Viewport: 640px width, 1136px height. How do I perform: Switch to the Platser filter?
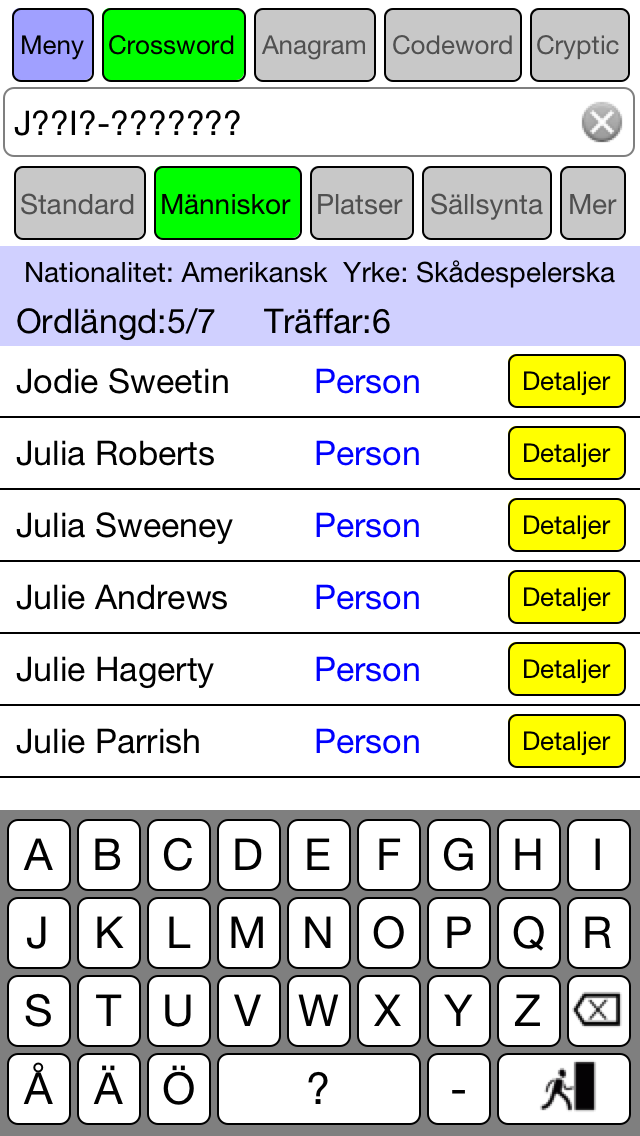[362, 204]
